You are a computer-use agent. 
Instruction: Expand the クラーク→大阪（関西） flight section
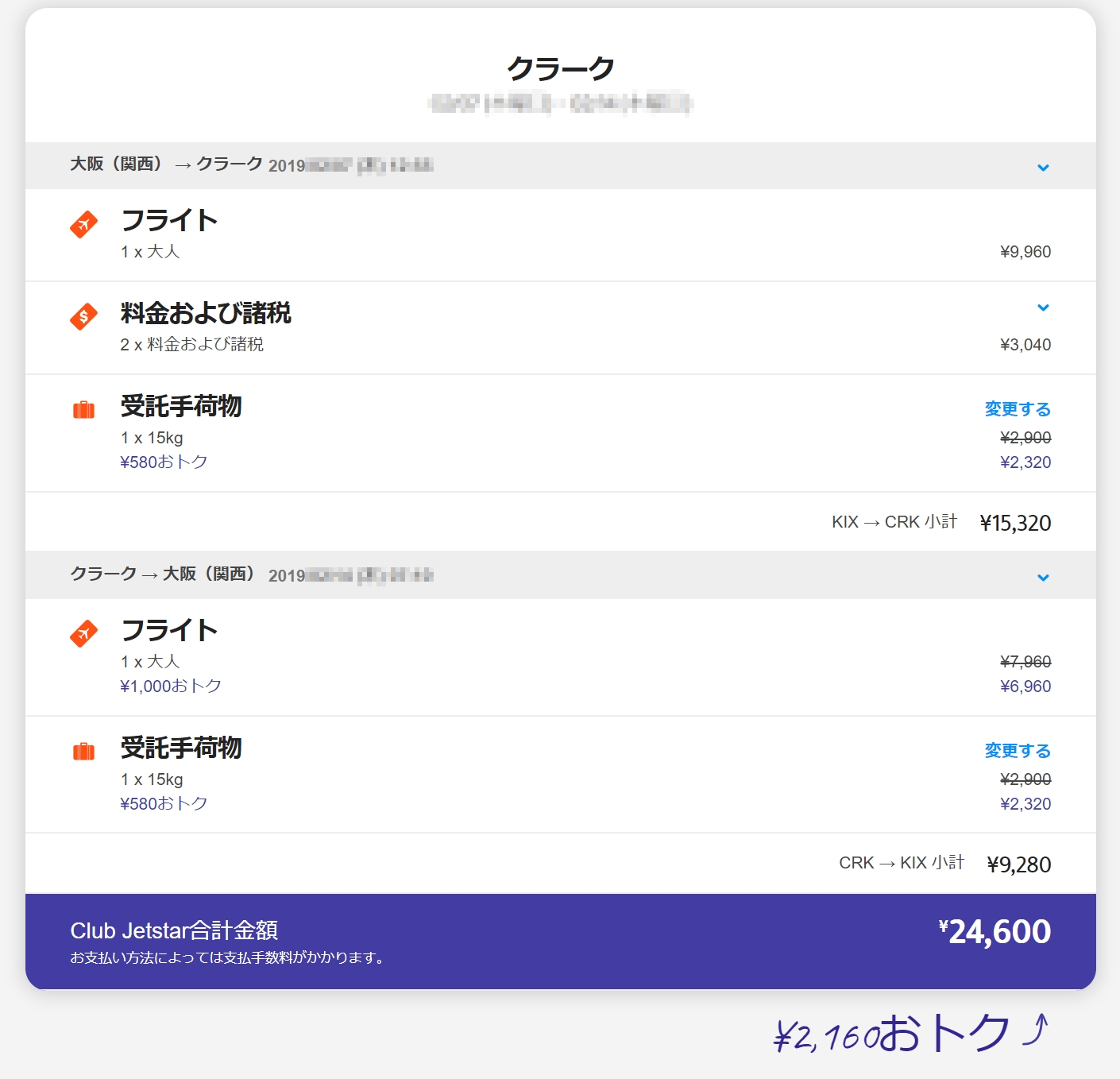[x=1043, y=577]
